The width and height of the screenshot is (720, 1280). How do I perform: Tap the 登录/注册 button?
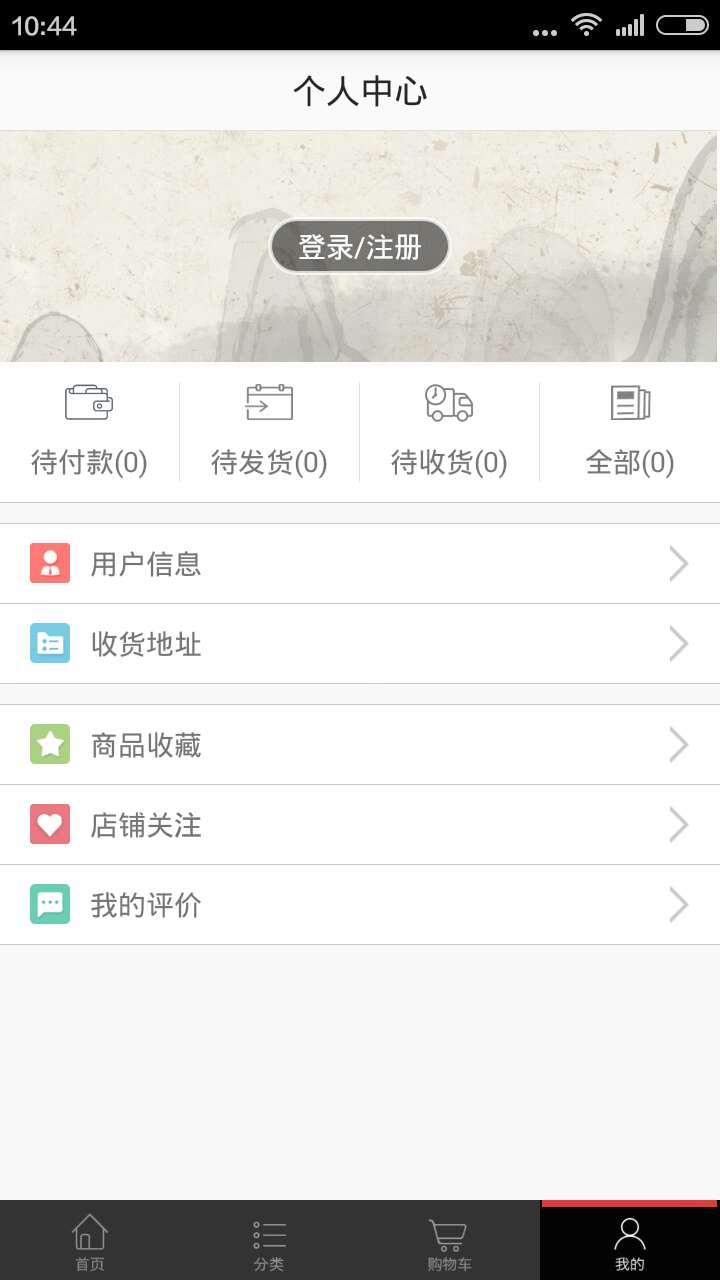pos(360,246)
